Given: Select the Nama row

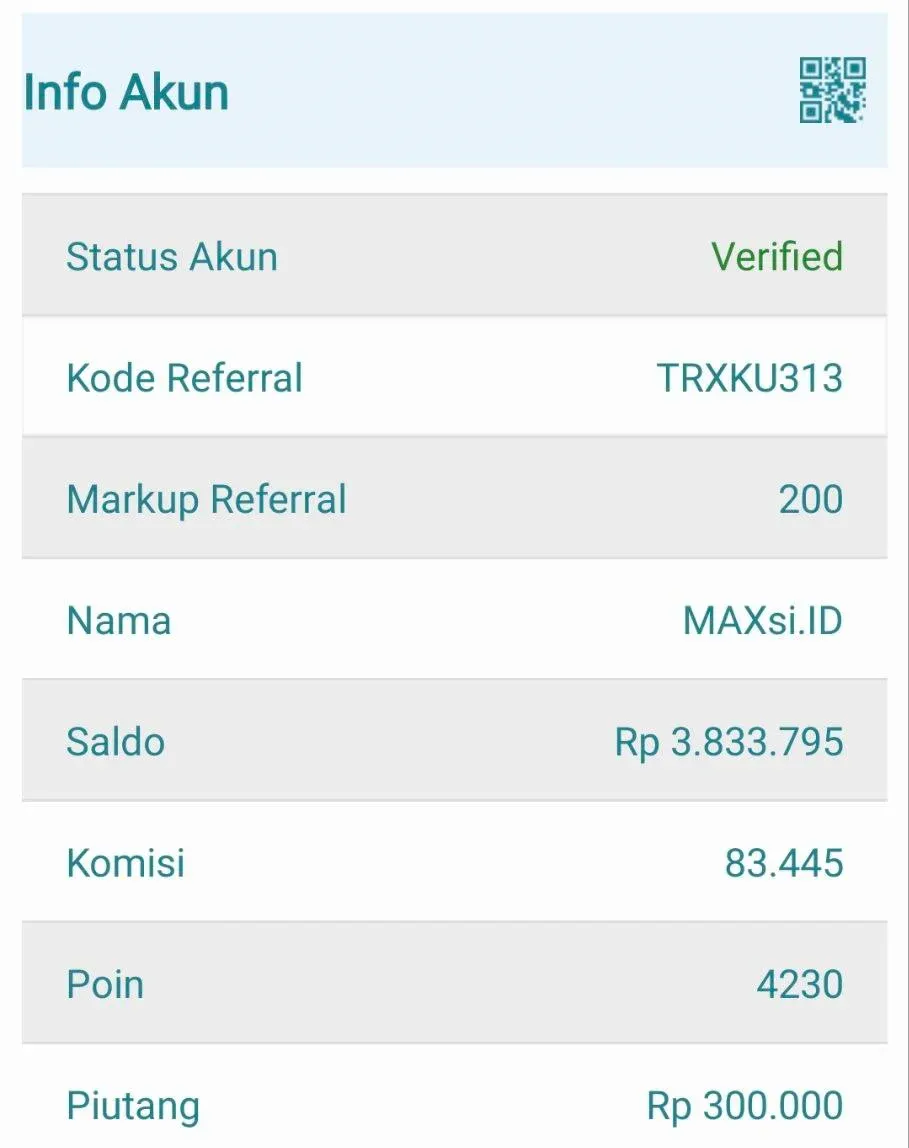Looking at the screenshot, I should coord(454,619).
